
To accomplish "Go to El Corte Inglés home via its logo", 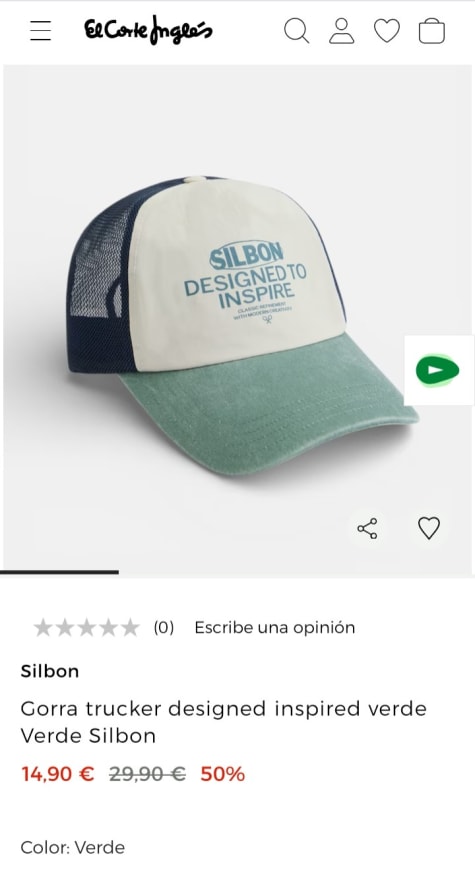I will 148,30.
